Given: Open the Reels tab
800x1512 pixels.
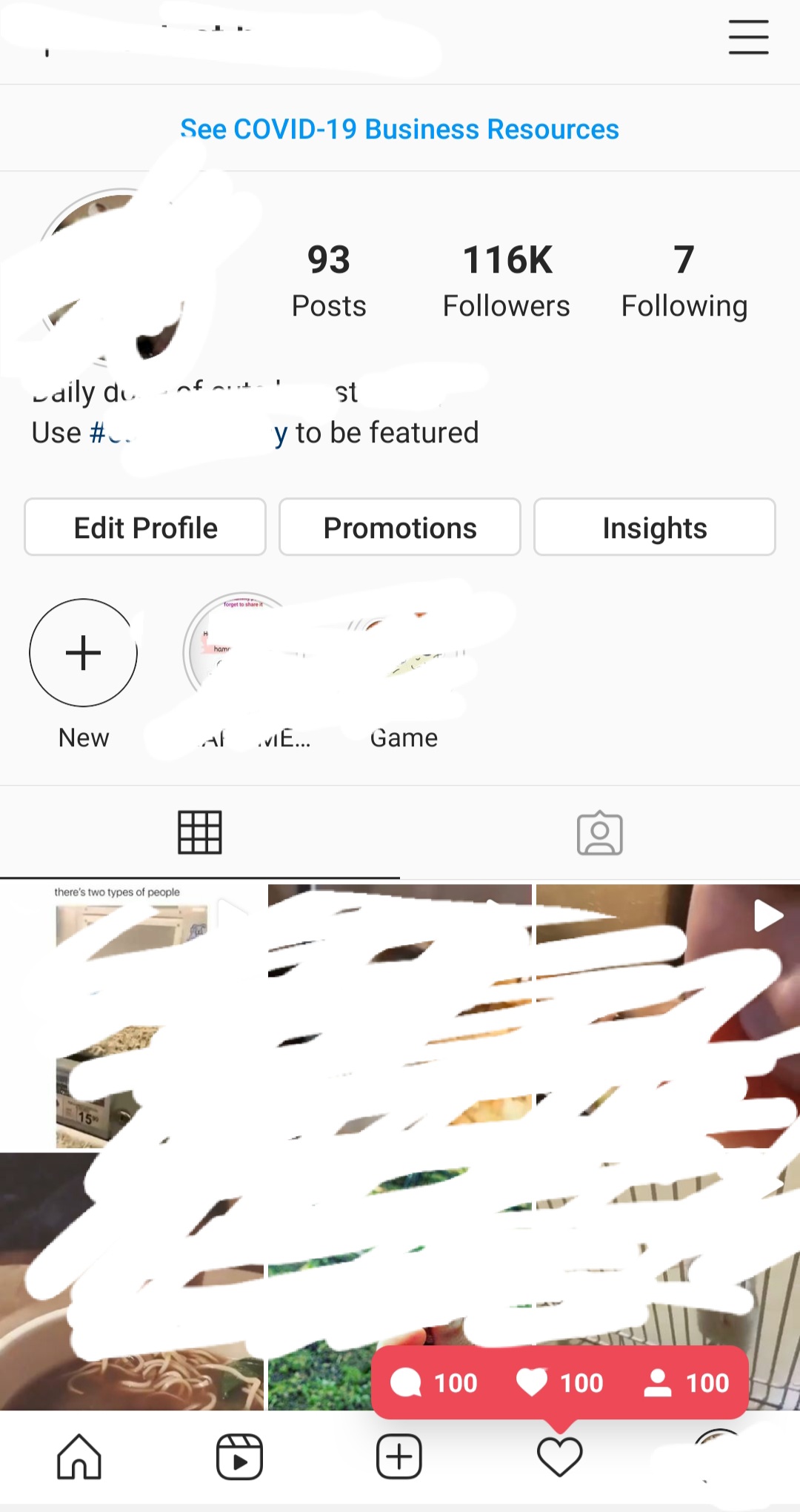Looking at the screenshot, I should (239, 1456).
